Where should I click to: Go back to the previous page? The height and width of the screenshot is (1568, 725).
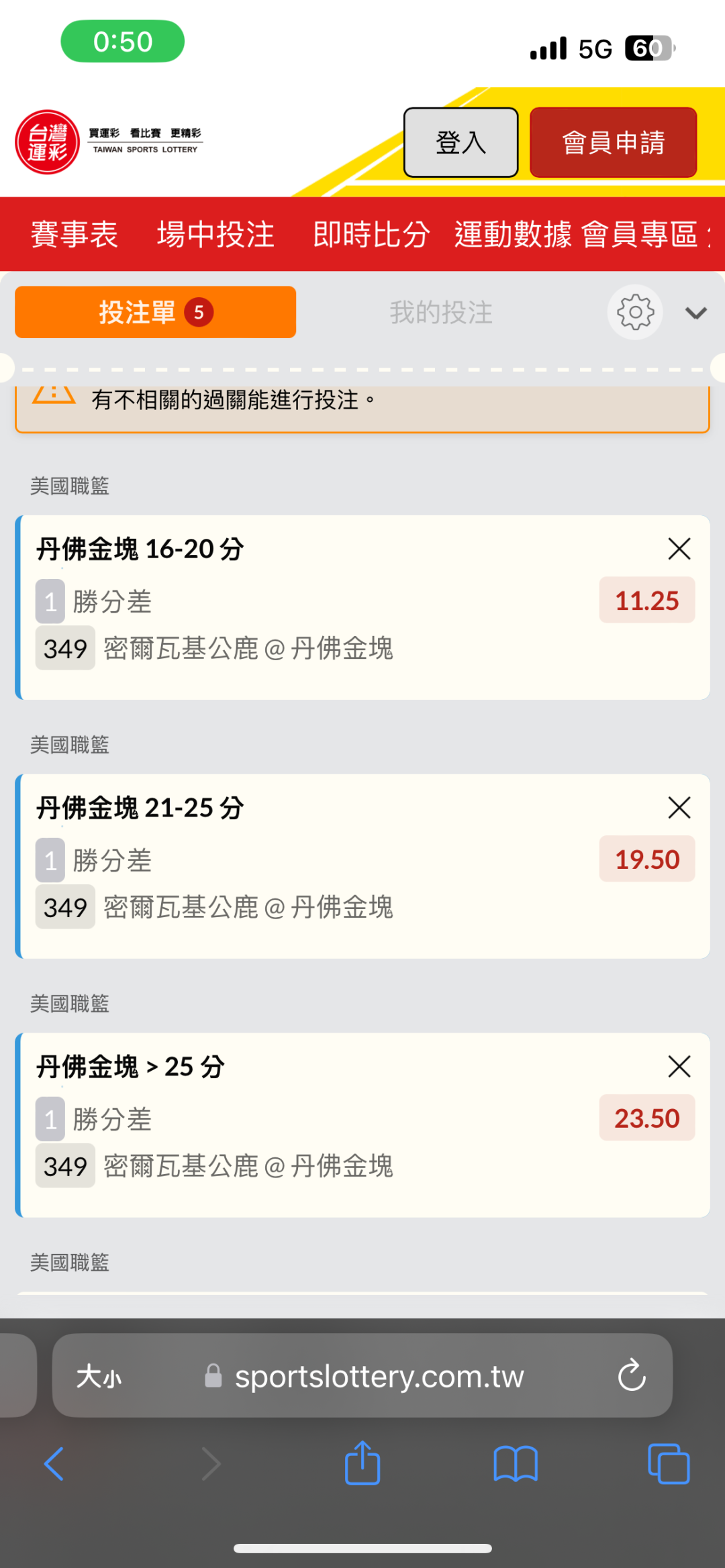pos(54,1463)
